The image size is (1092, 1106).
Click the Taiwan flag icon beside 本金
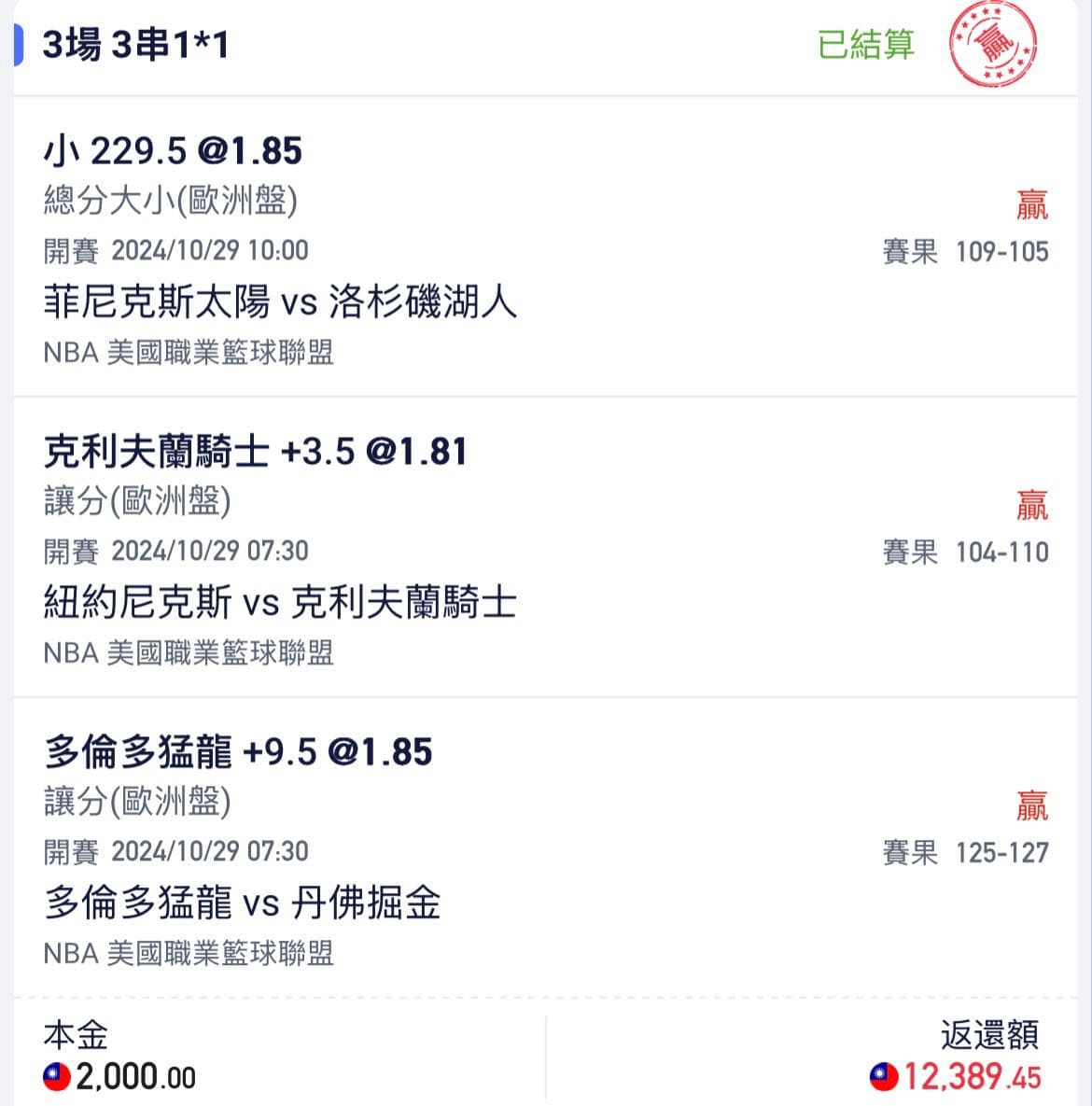(x=56, y=1075)
